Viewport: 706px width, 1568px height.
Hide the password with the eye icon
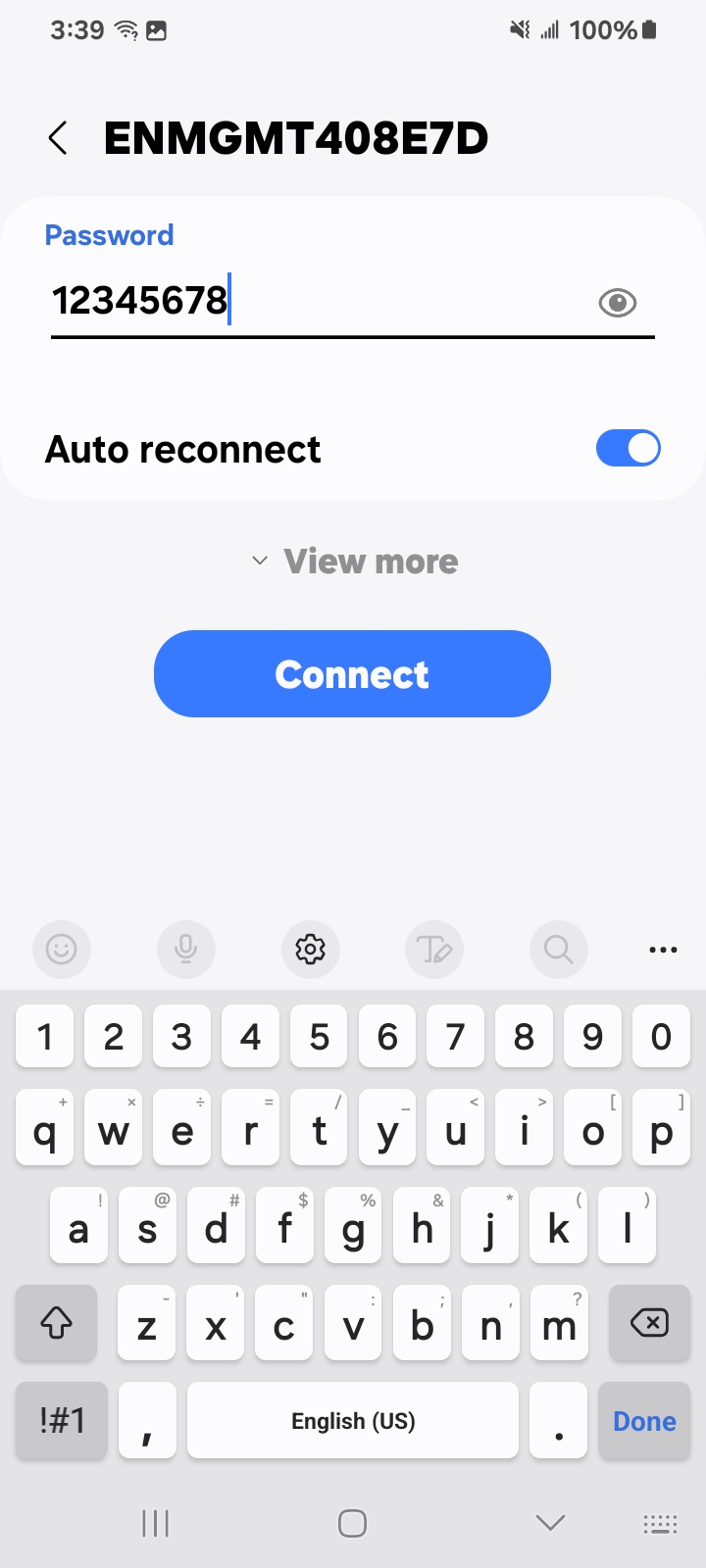click(x=617, y=303)
